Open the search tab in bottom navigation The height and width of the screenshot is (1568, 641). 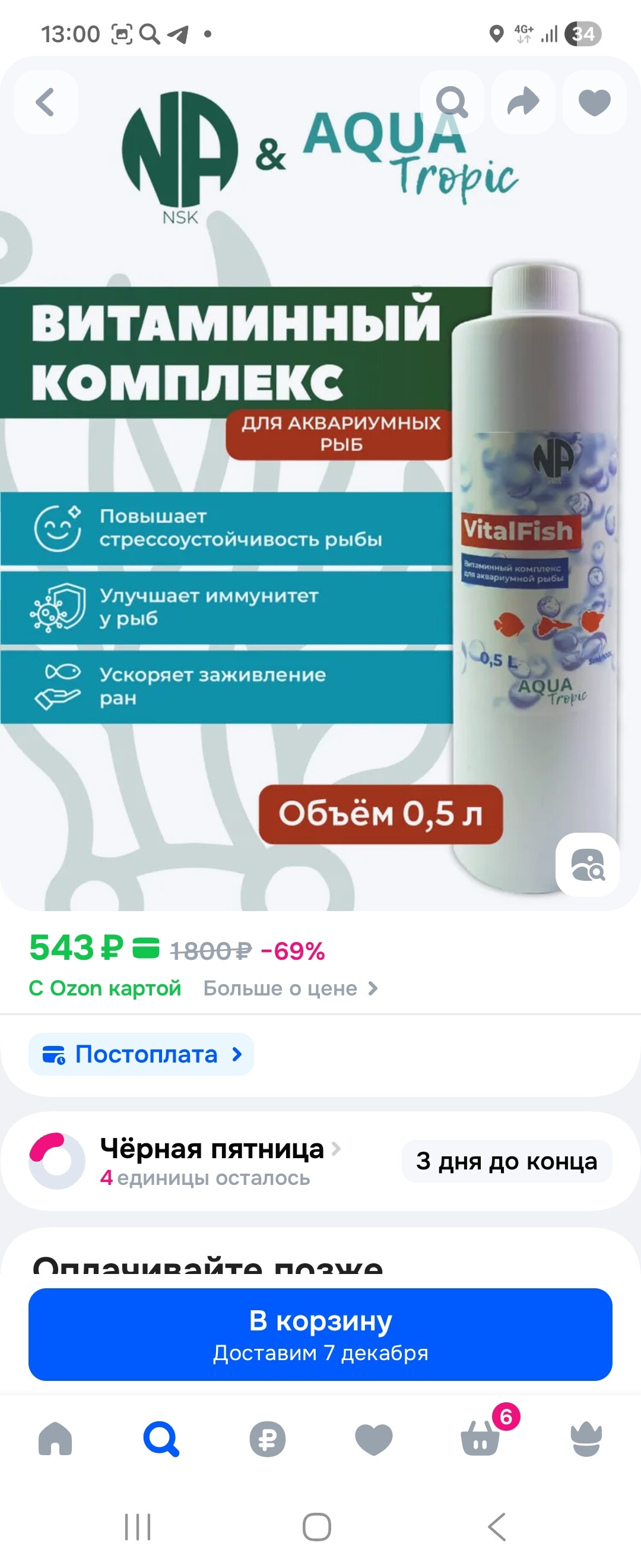[161, 1439]
